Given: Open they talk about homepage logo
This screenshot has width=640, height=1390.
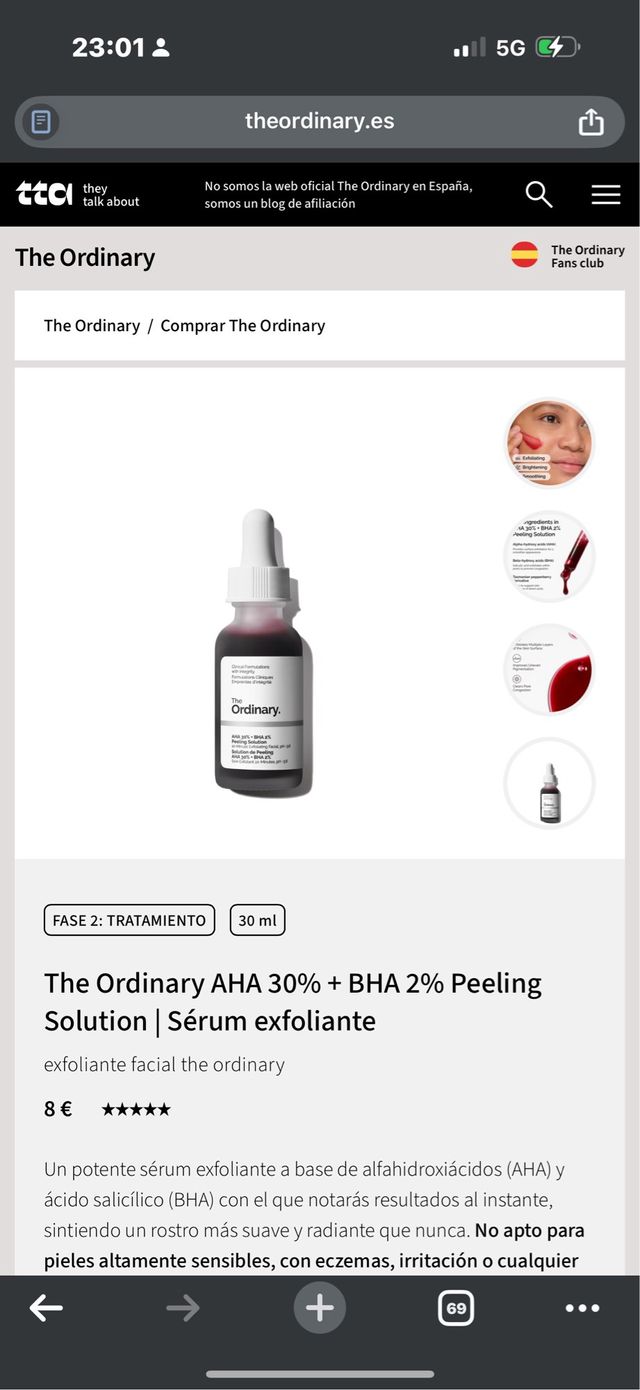Looking at the screenshot, I should click(78, 194).
